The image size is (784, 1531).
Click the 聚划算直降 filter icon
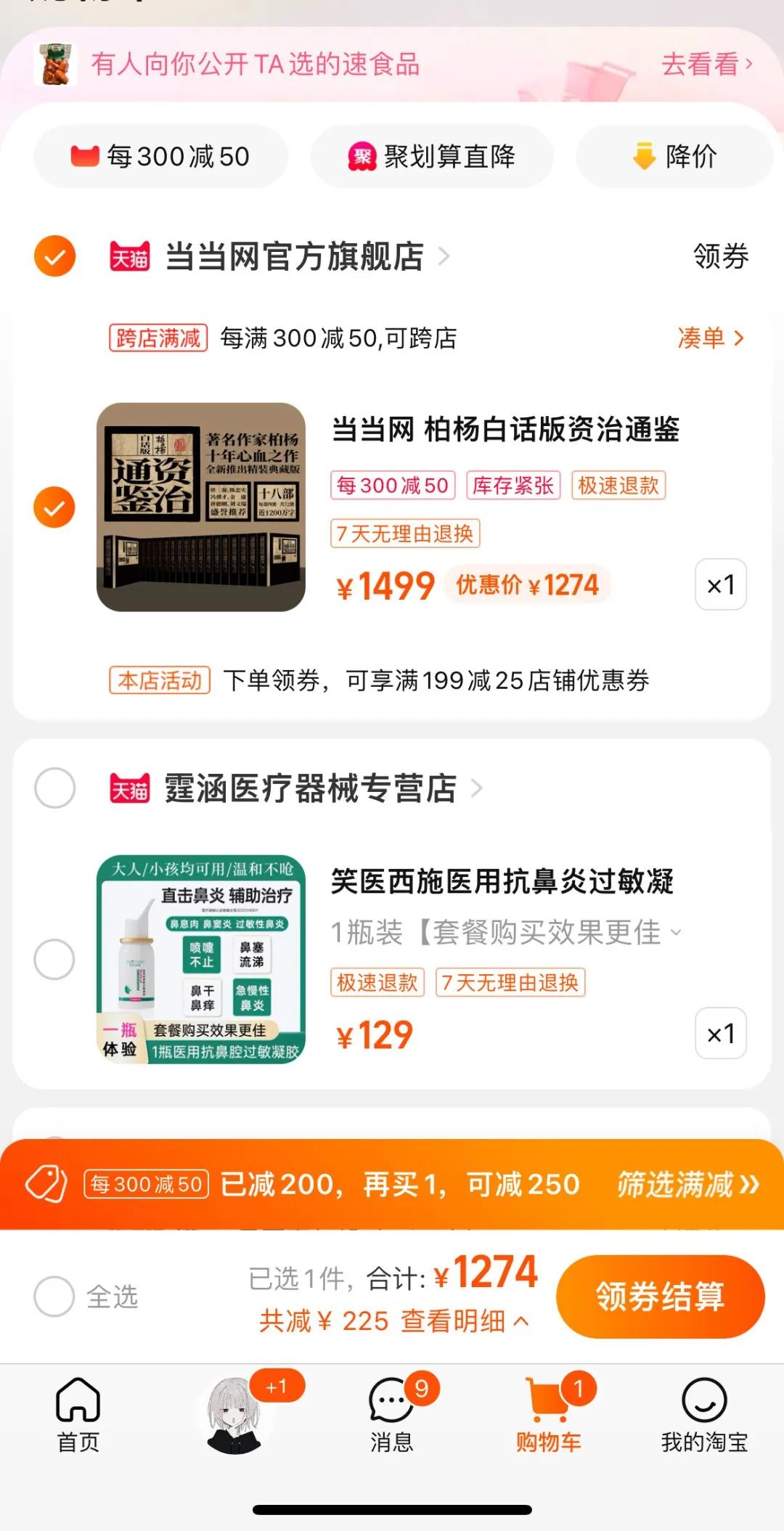tap(361, 157)
